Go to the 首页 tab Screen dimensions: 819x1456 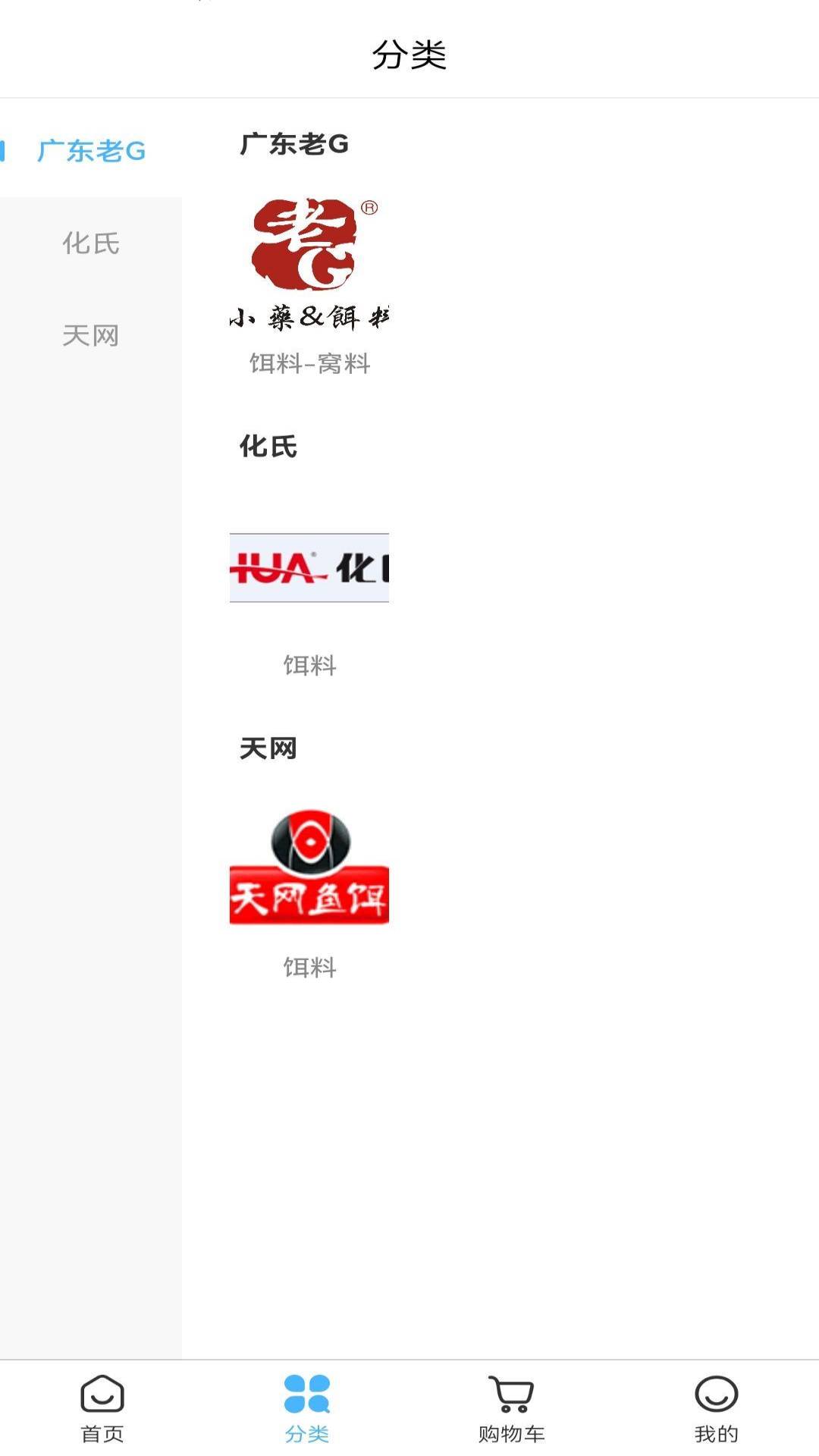pyautogui.click(x=102, y=1409)
